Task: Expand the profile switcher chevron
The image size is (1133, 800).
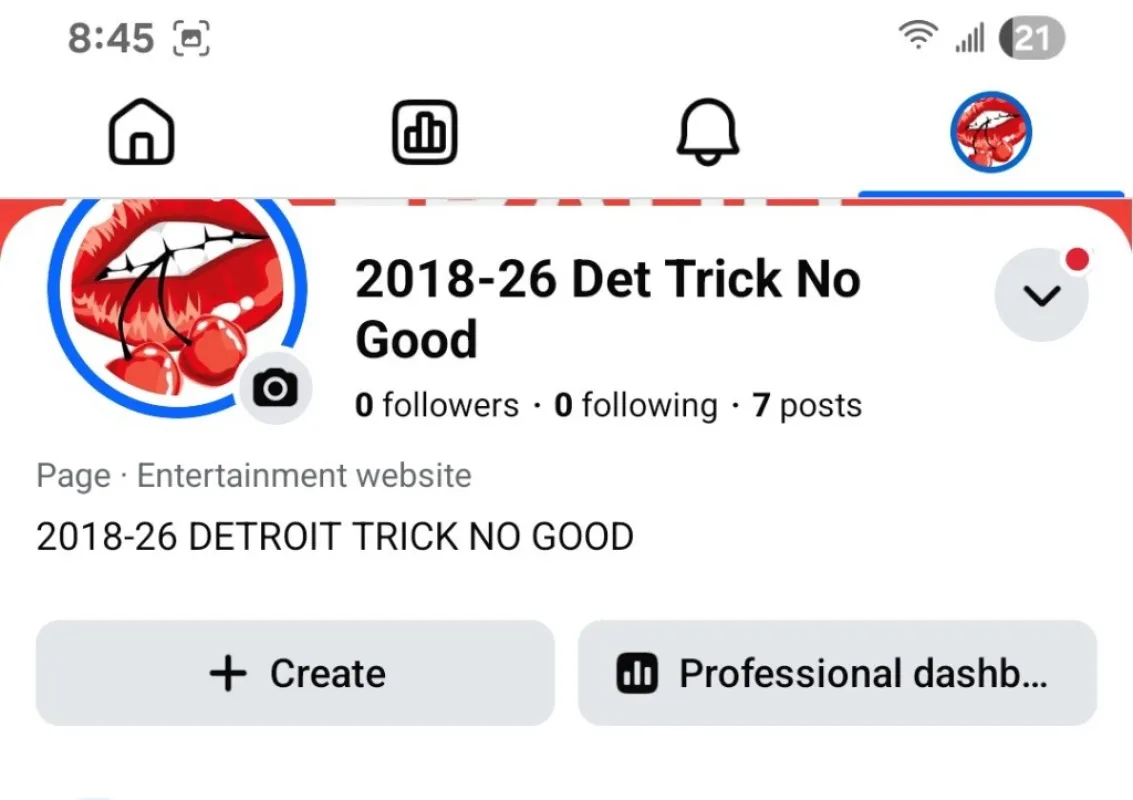Action: [1042, 296]
